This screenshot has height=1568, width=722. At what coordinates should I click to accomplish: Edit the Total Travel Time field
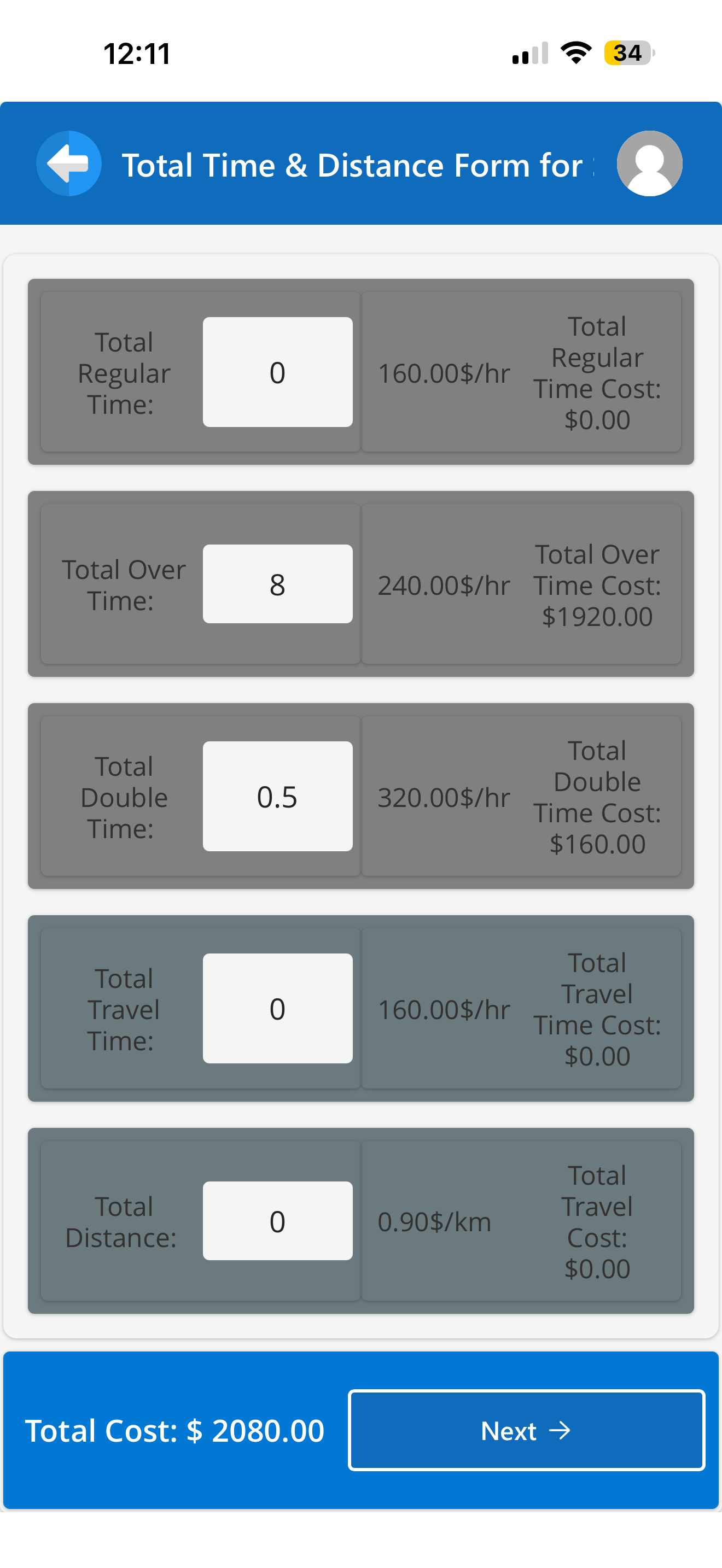[278, 1009]
